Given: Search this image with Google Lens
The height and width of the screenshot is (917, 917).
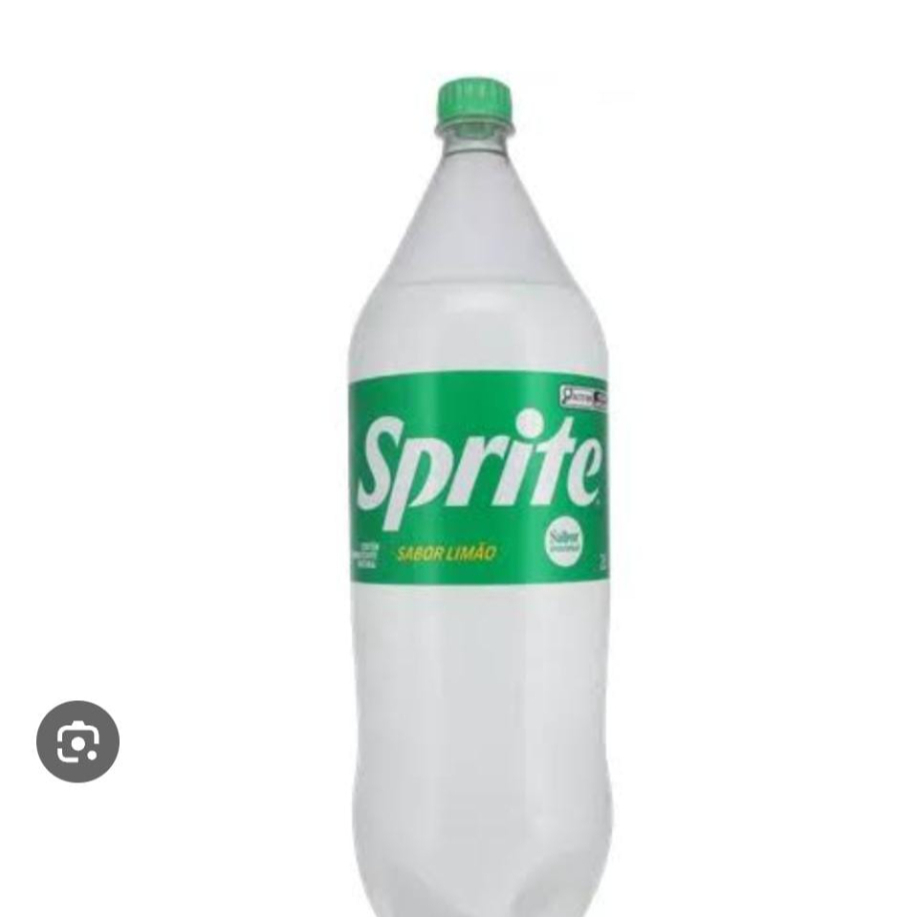Looking at the screenshot, I should click(78, 742).
